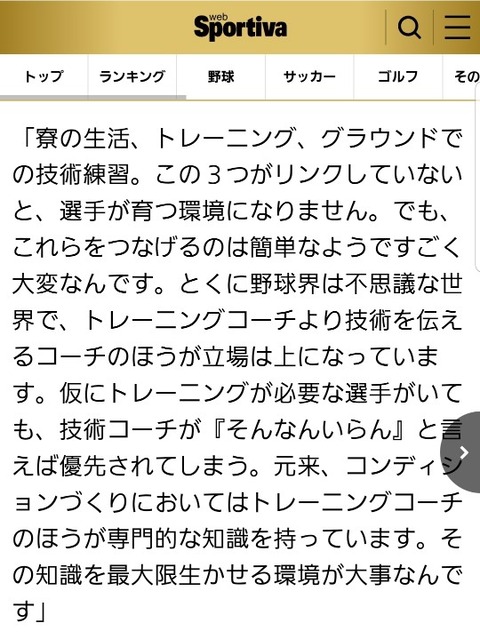Open the ランキング tab

tap(132, 77)
